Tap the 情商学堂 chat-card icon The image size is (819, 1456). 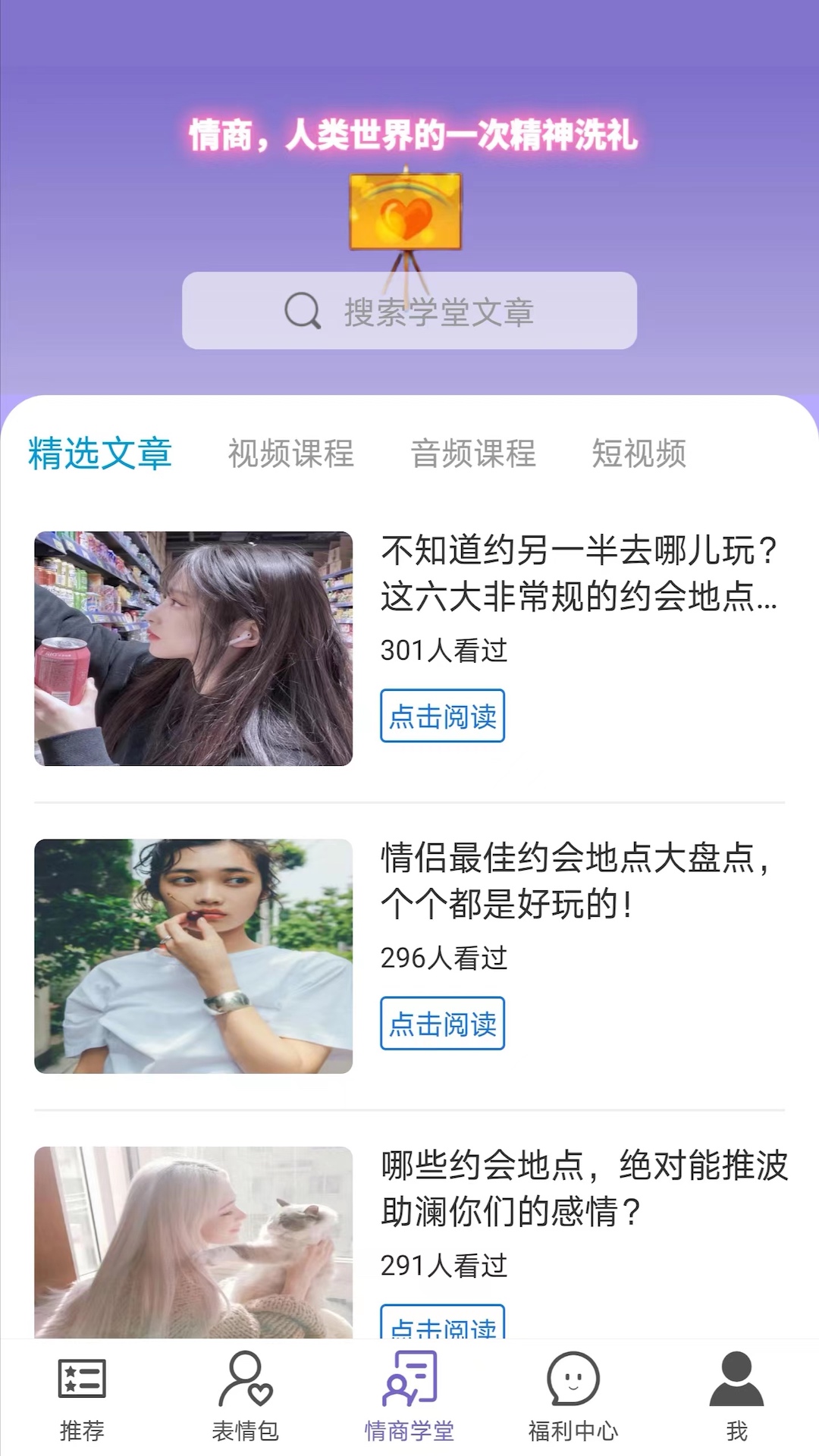click(x=409, y=1388)
